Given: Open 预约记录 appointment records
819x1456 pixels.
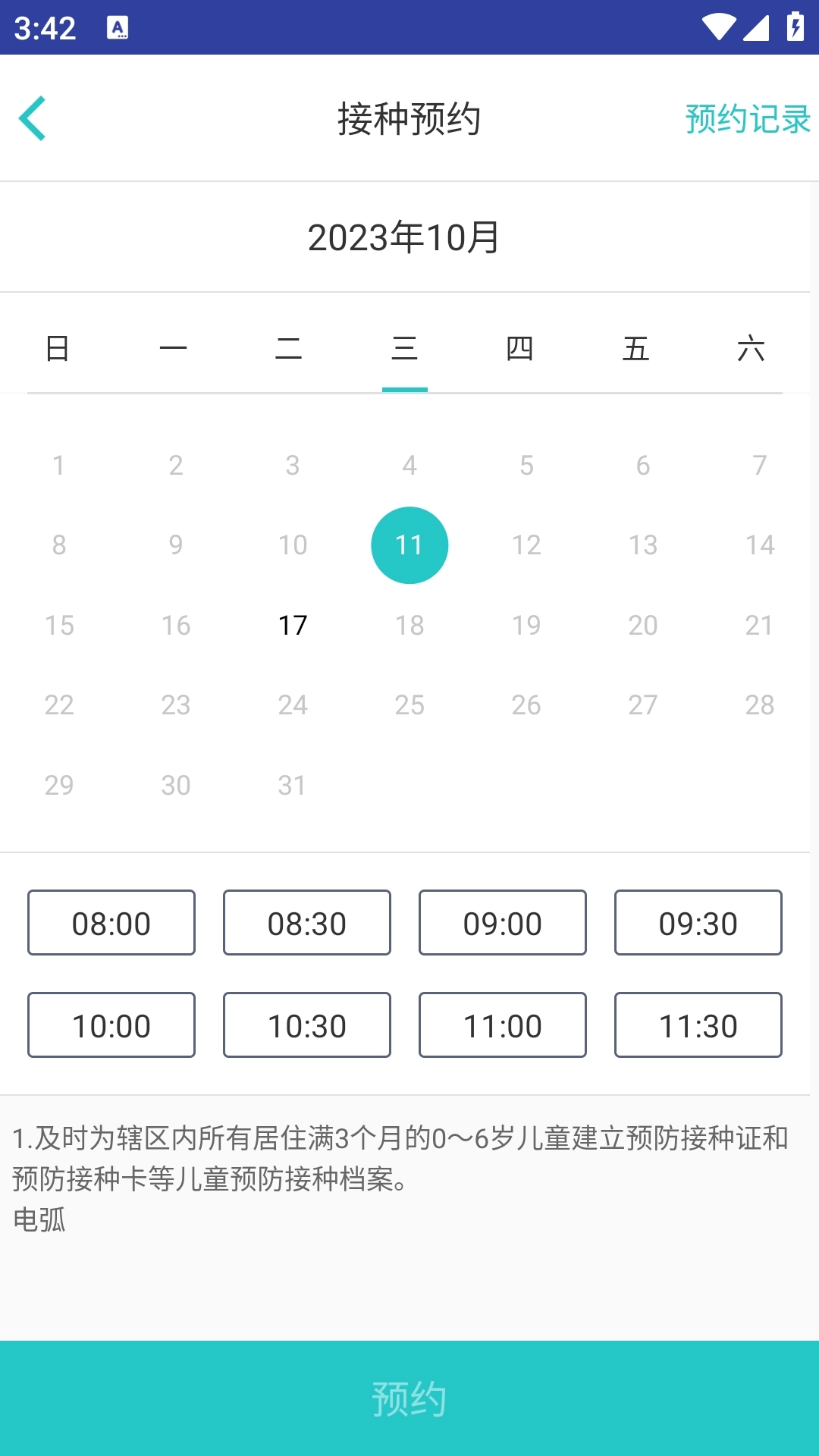Looking at the screenshot, I should (x=747, y=119).
